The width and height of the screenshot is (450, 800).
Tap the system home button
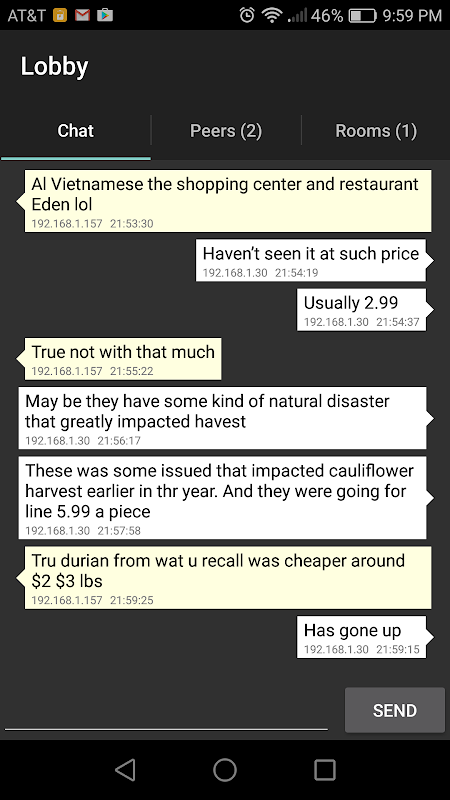pyautogui.click(x=225, y=770)
